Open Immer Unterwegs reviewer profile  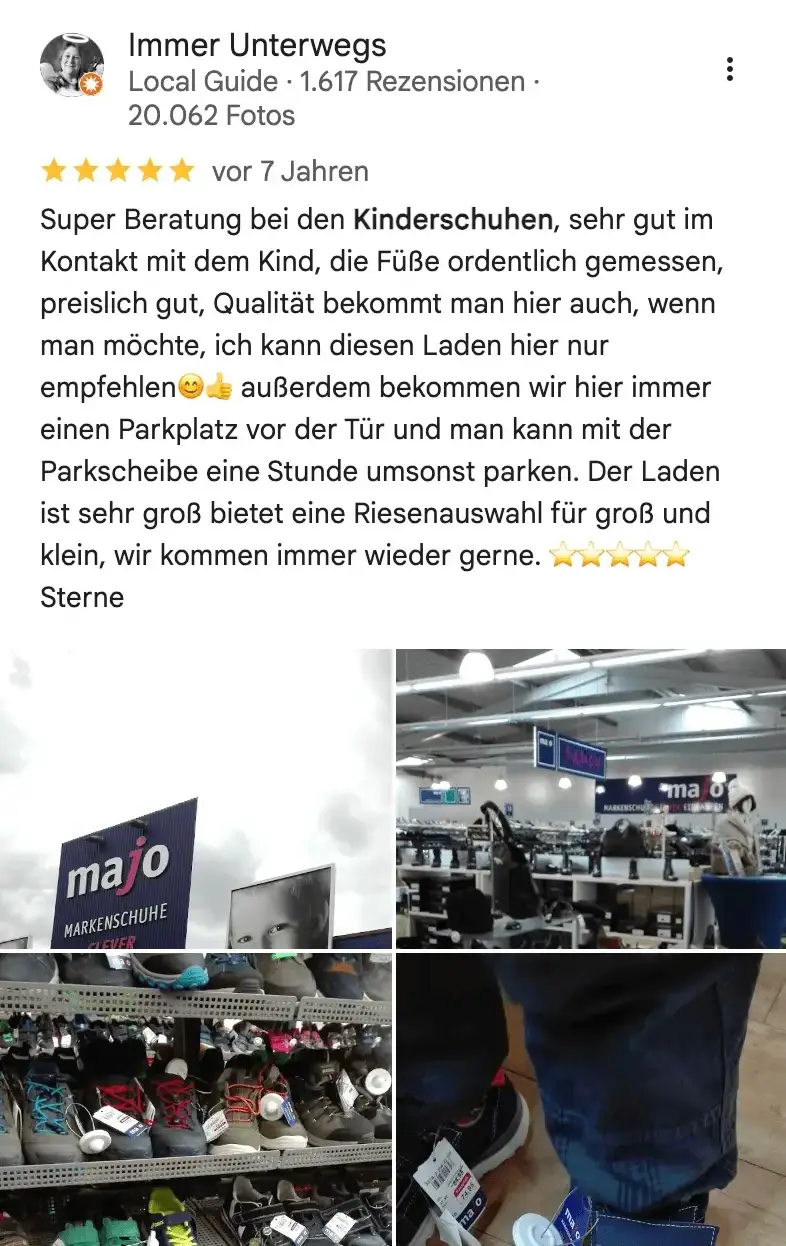click(257, 46)
